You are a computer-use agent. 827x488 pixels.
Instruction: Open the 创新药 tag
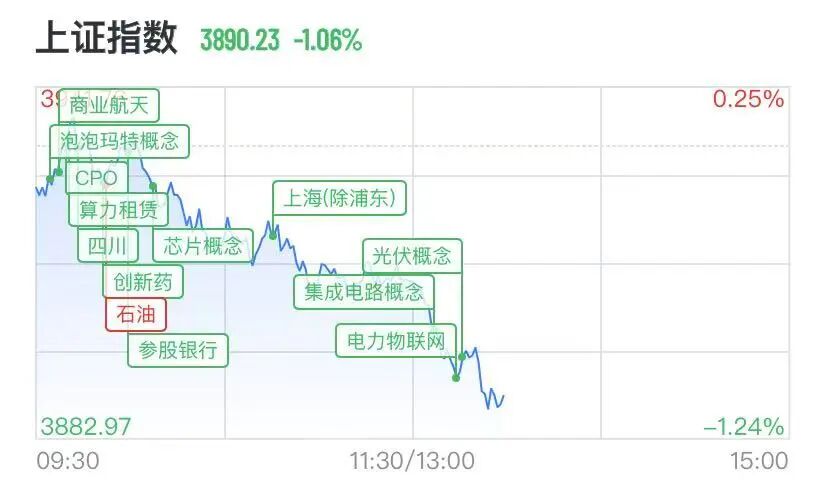point(143,281)
